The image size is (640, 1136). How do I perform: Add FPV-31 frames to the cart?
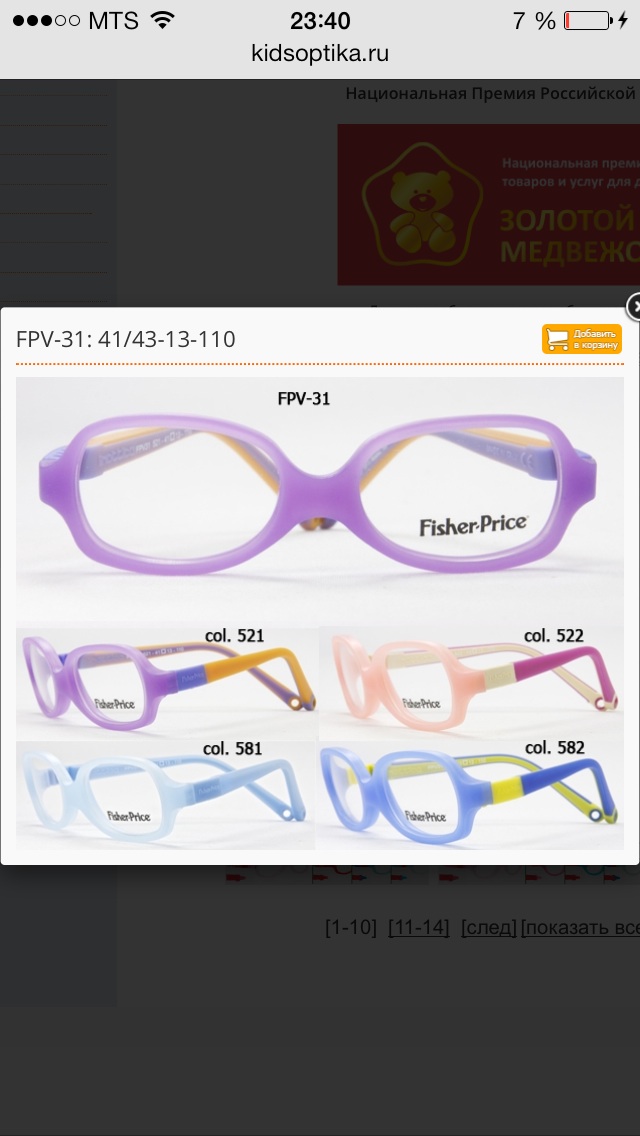coord(581,339)
